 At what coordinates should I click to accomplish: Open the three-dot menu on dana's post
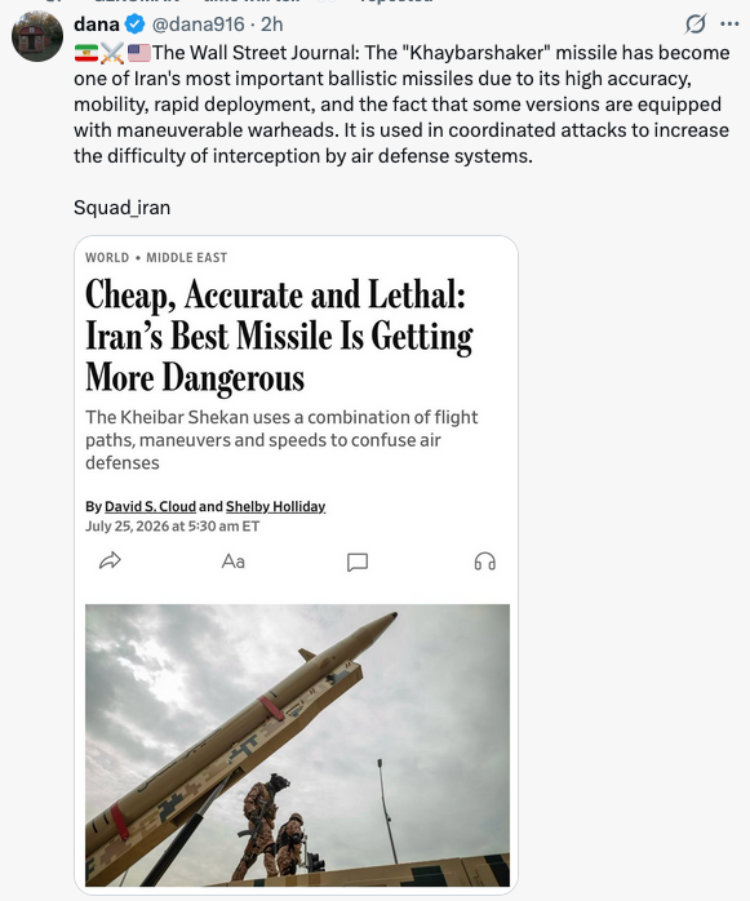pos(729,24)
